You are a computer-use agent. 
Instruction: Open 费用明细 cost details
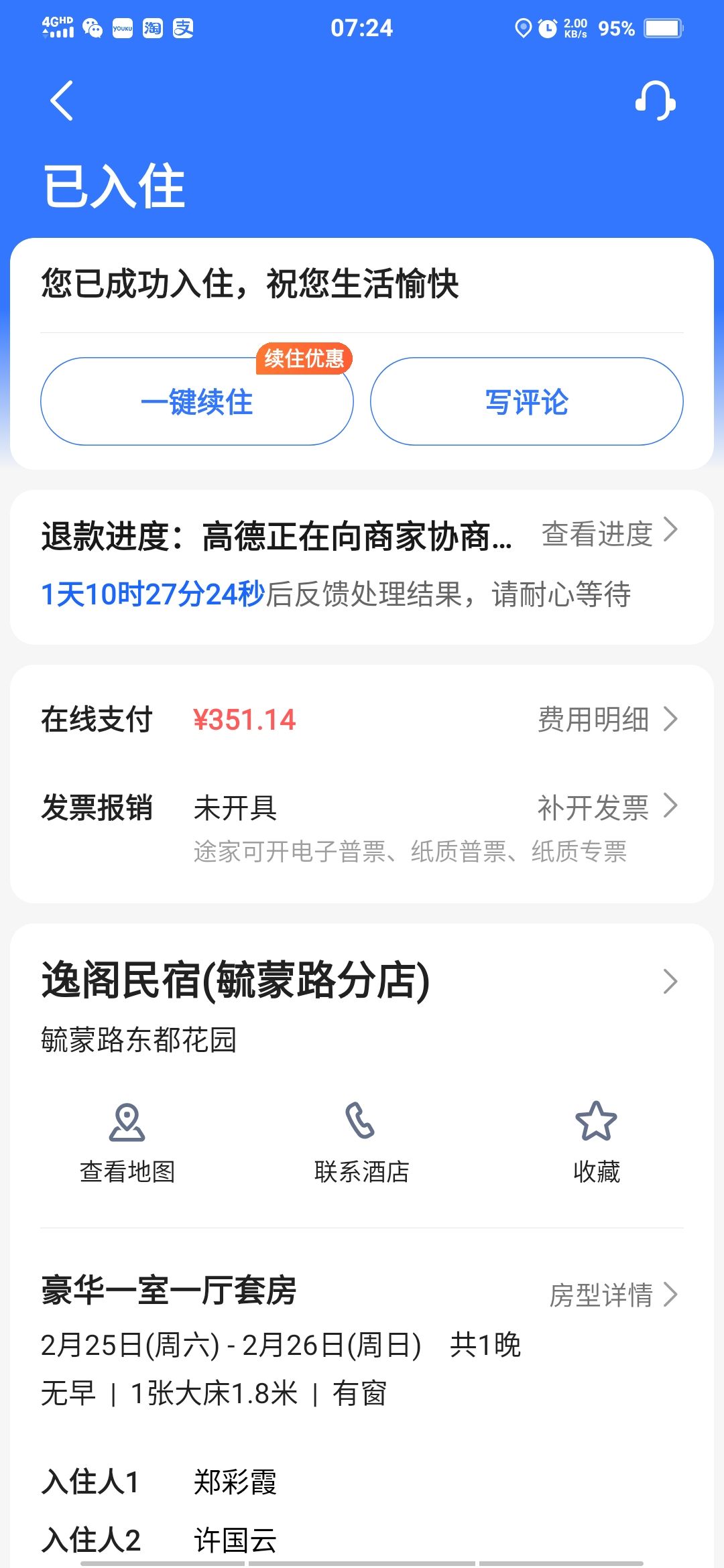click(607, 720)
